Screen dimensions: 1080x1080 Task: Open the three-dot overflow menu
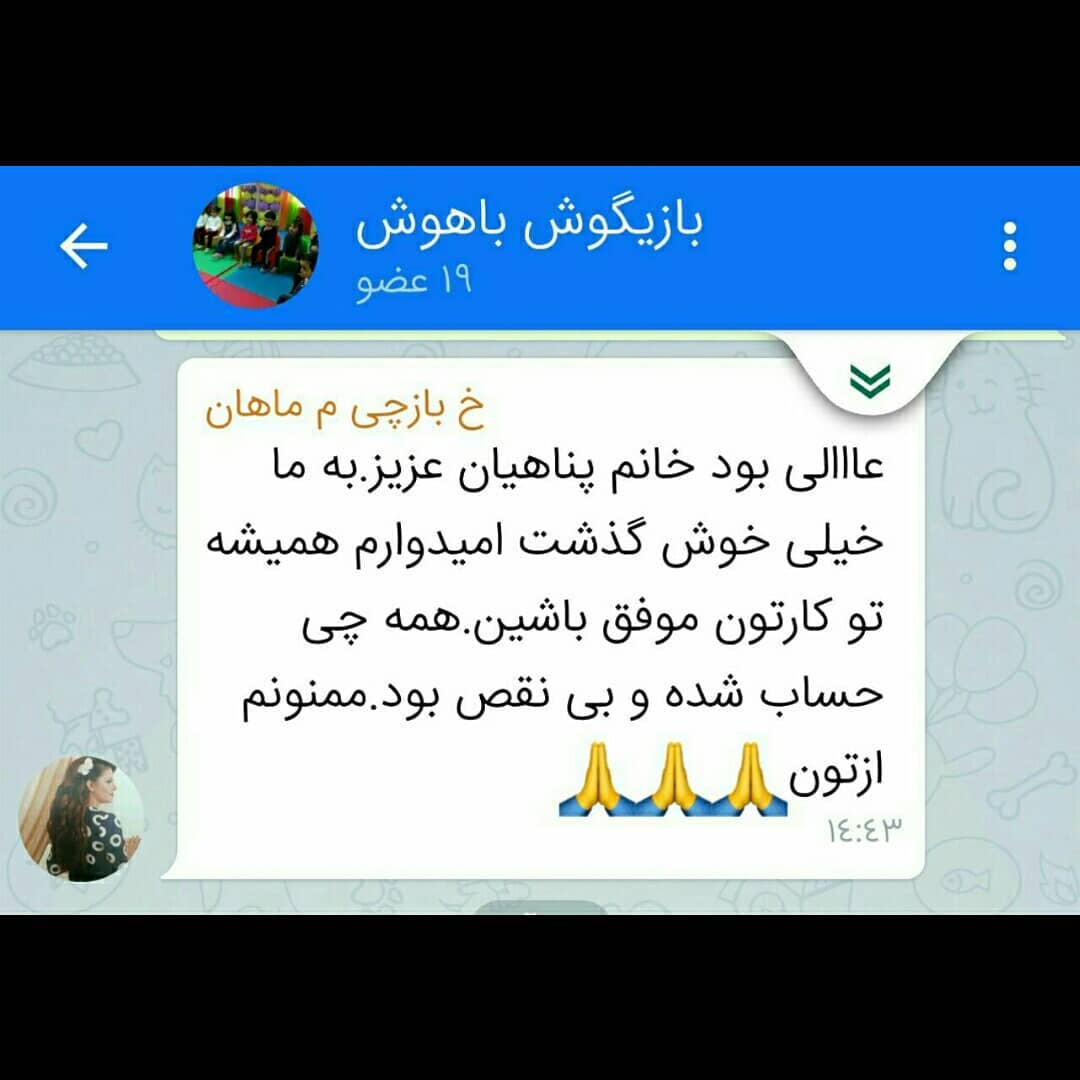click(x=1009, y=247)
